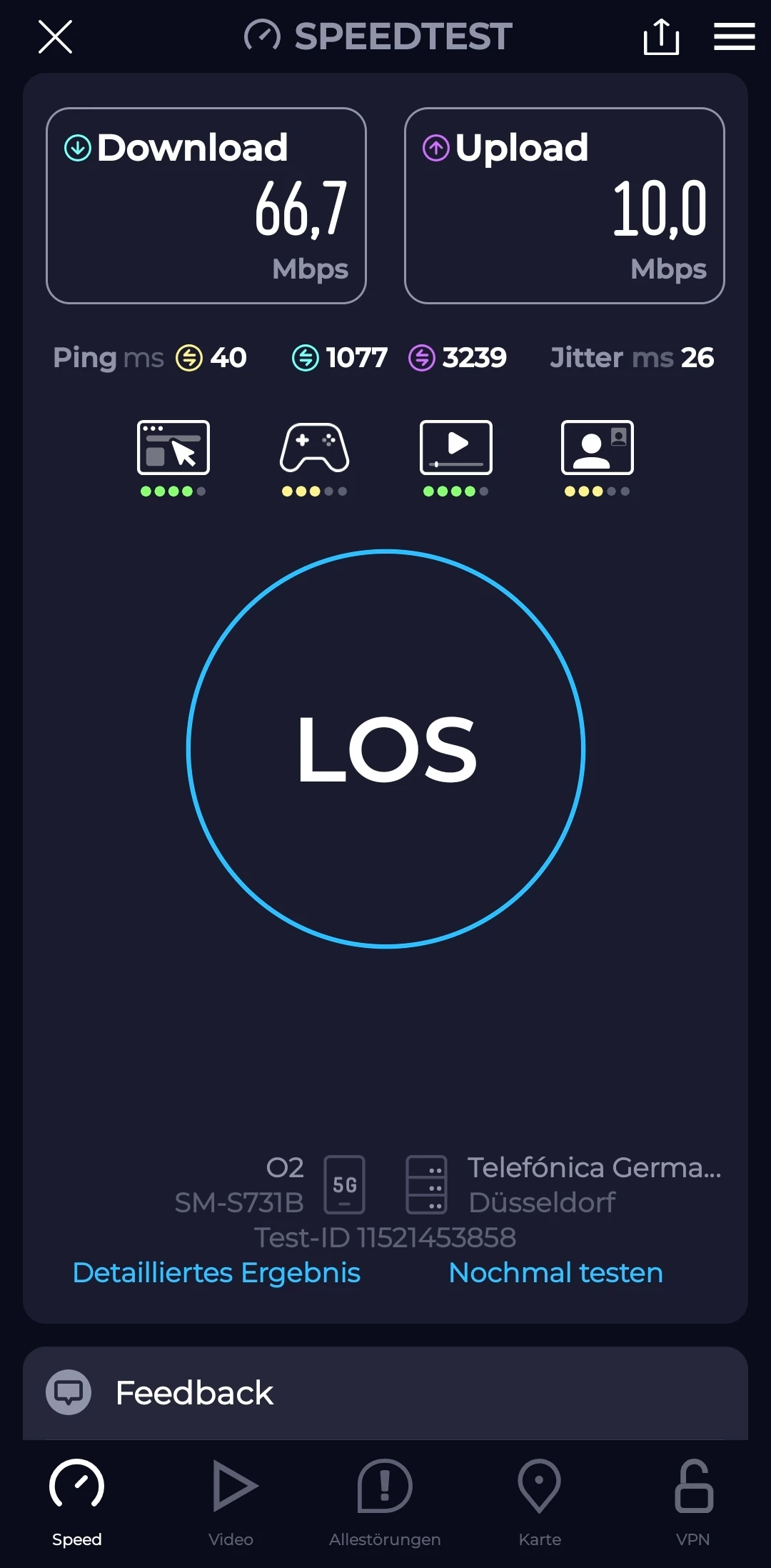View video conferencing experience rating
Screen dimensions: 771x1568
click(x=597, y=457)
